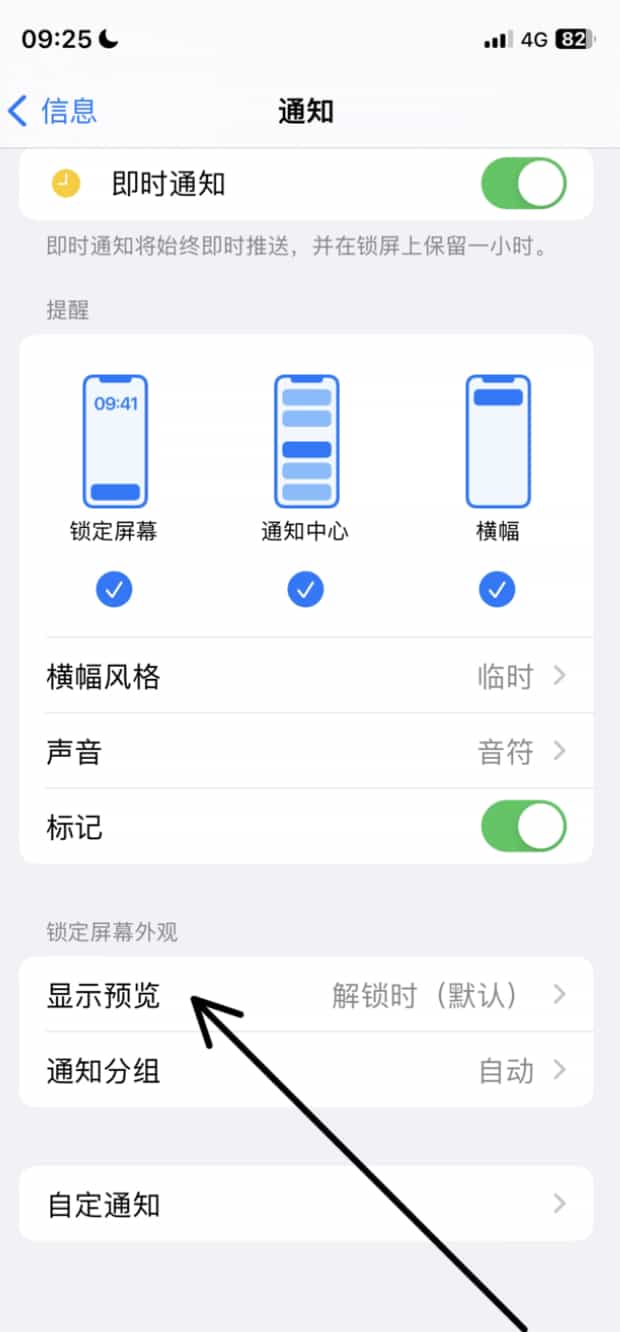Viewport: 620px width, 1332px height.
Task: Change 通知分组 setting
Action: point(306,1071)
